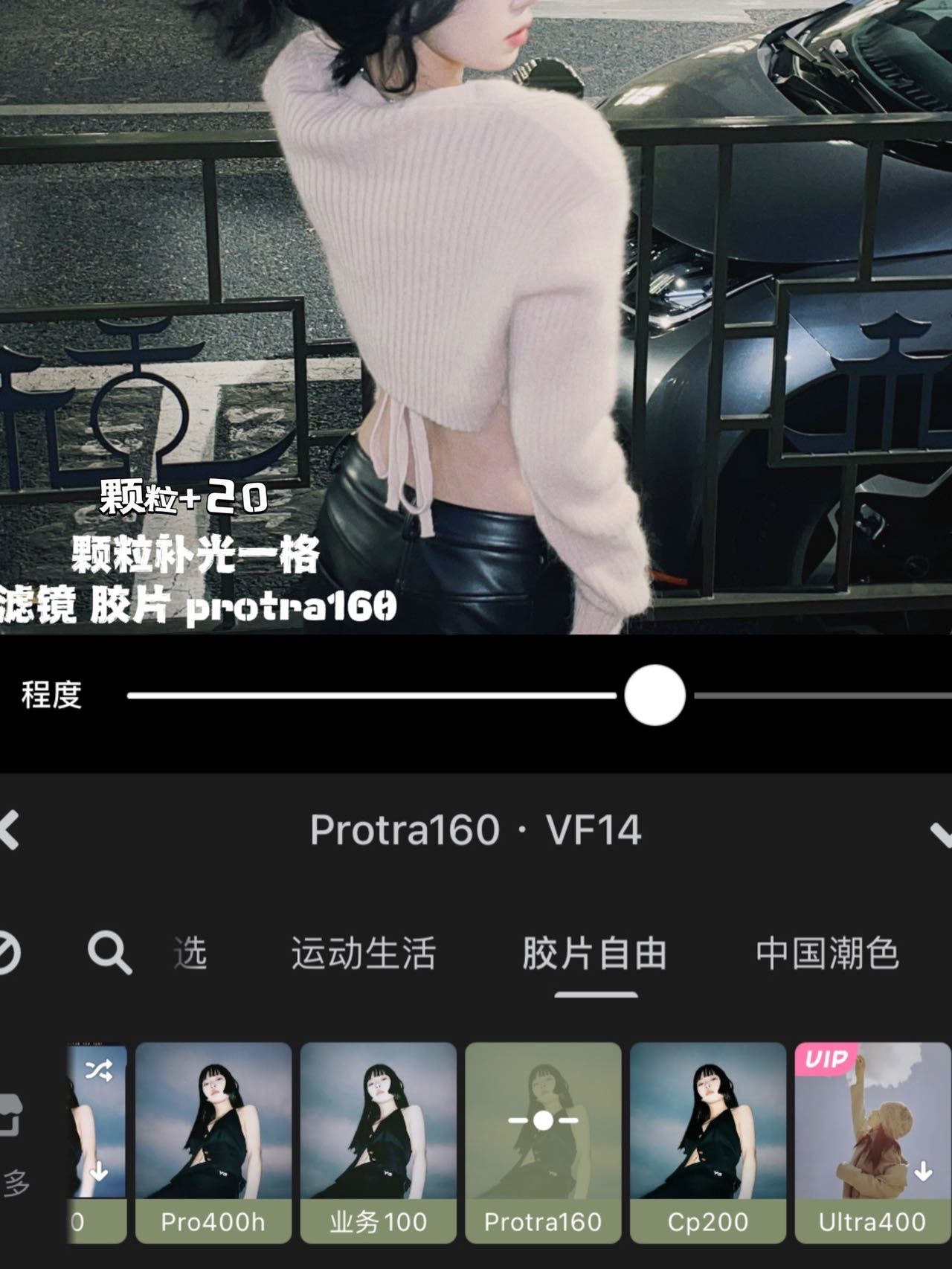Choose the Cp200 filter
Screen dimensions: 952x1269
click(708, 1142)
